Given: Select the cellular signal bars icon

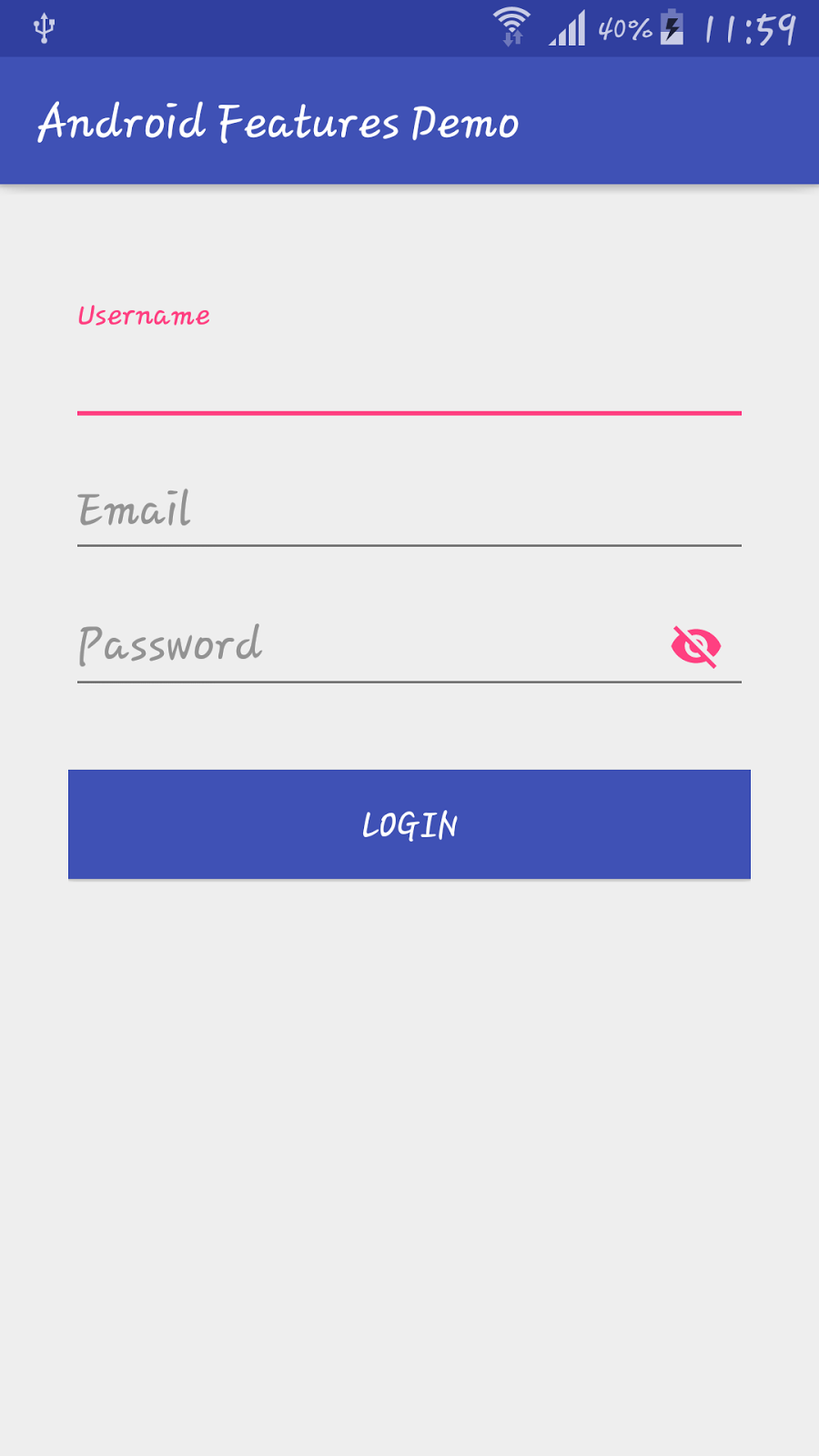Looking at the screenshot, I should click(566, 29).
